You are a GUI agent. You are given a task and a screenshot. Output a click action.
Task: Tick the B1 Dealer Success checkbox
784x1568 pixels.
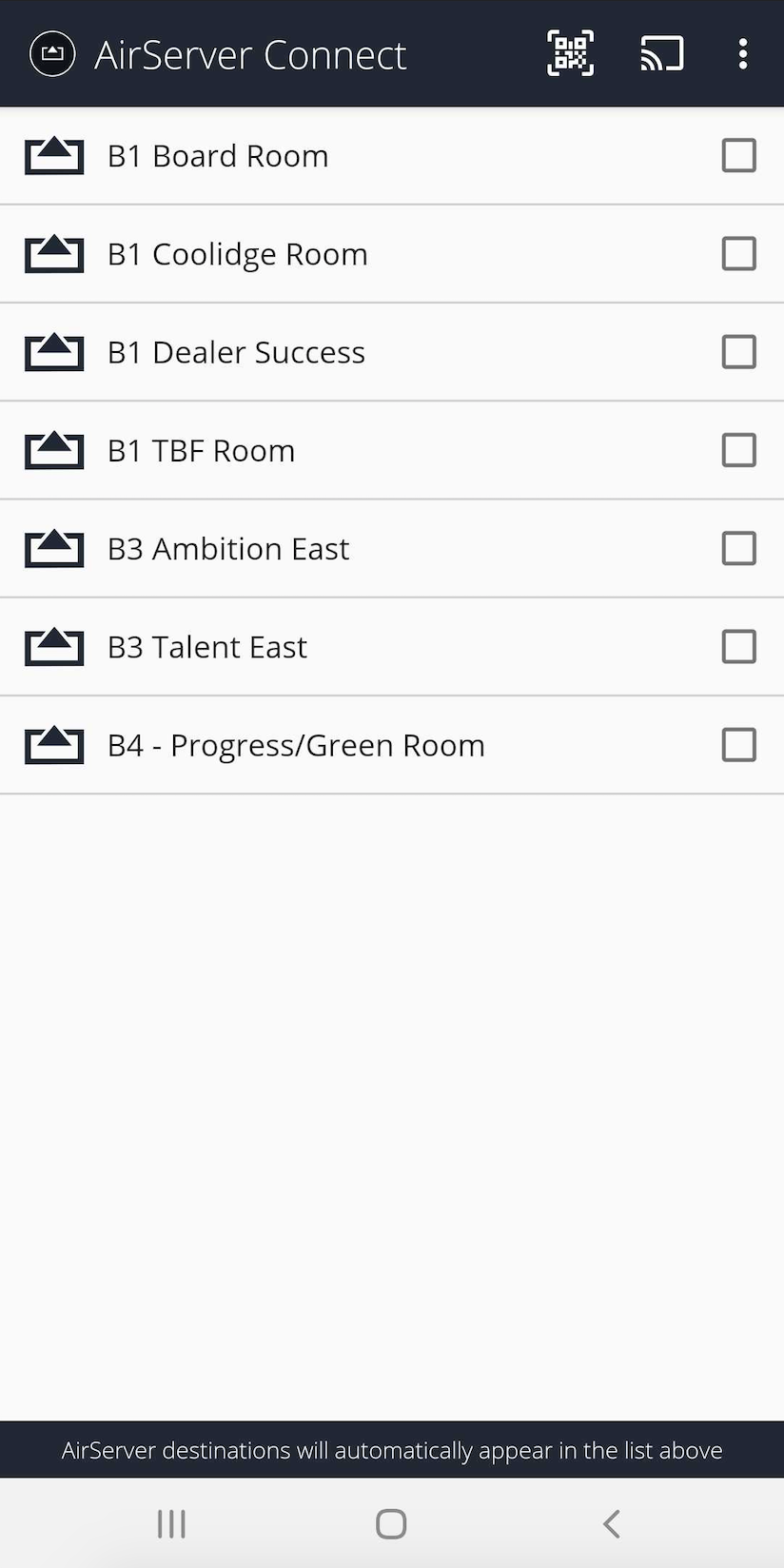pyautogui.click(x=739, y=352)
